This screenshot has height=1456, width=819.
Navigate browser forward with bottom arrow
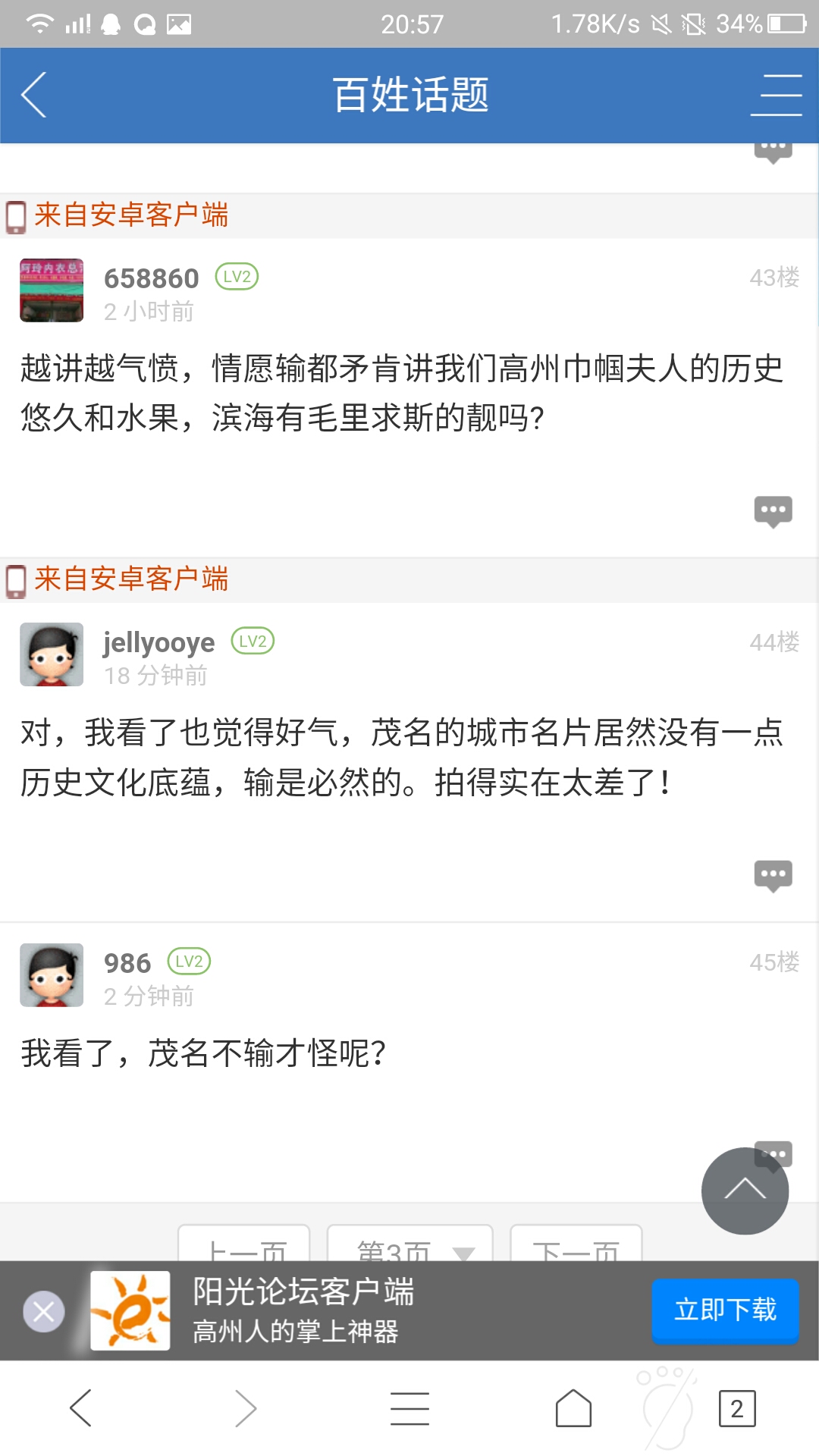click(245, 1408)
